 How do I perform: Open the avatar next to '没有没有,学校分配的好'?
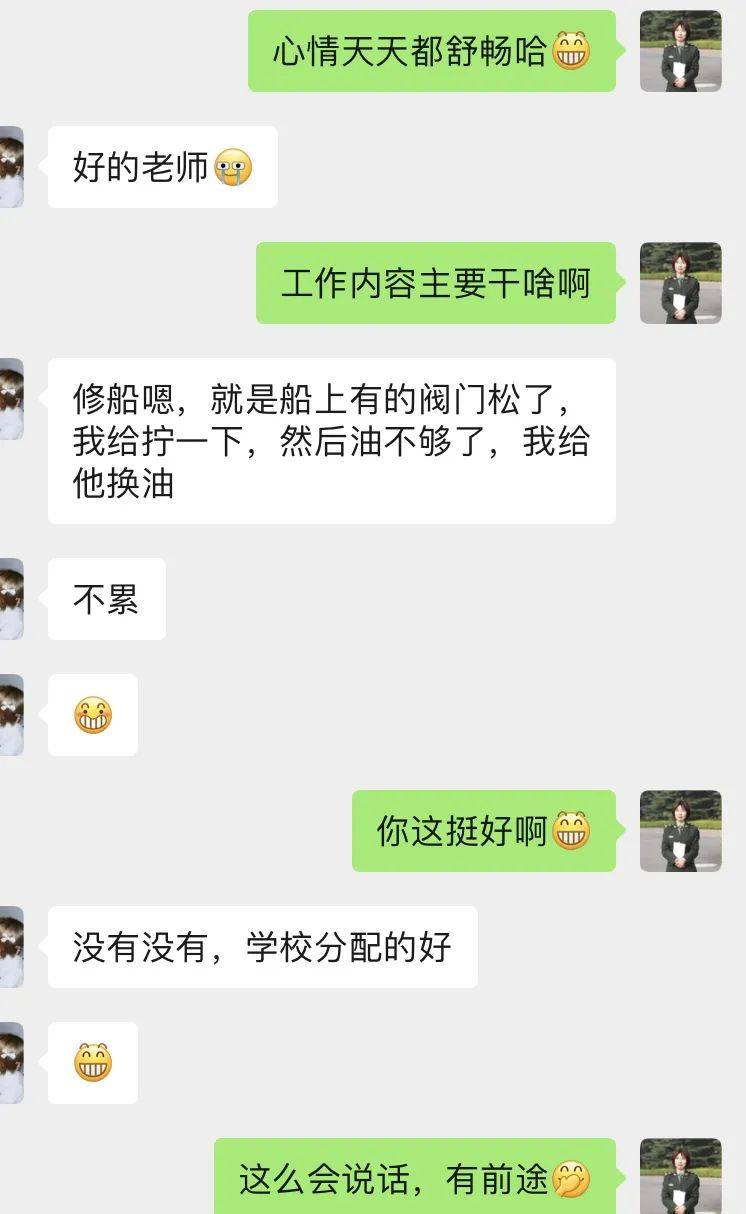point(11,947)
